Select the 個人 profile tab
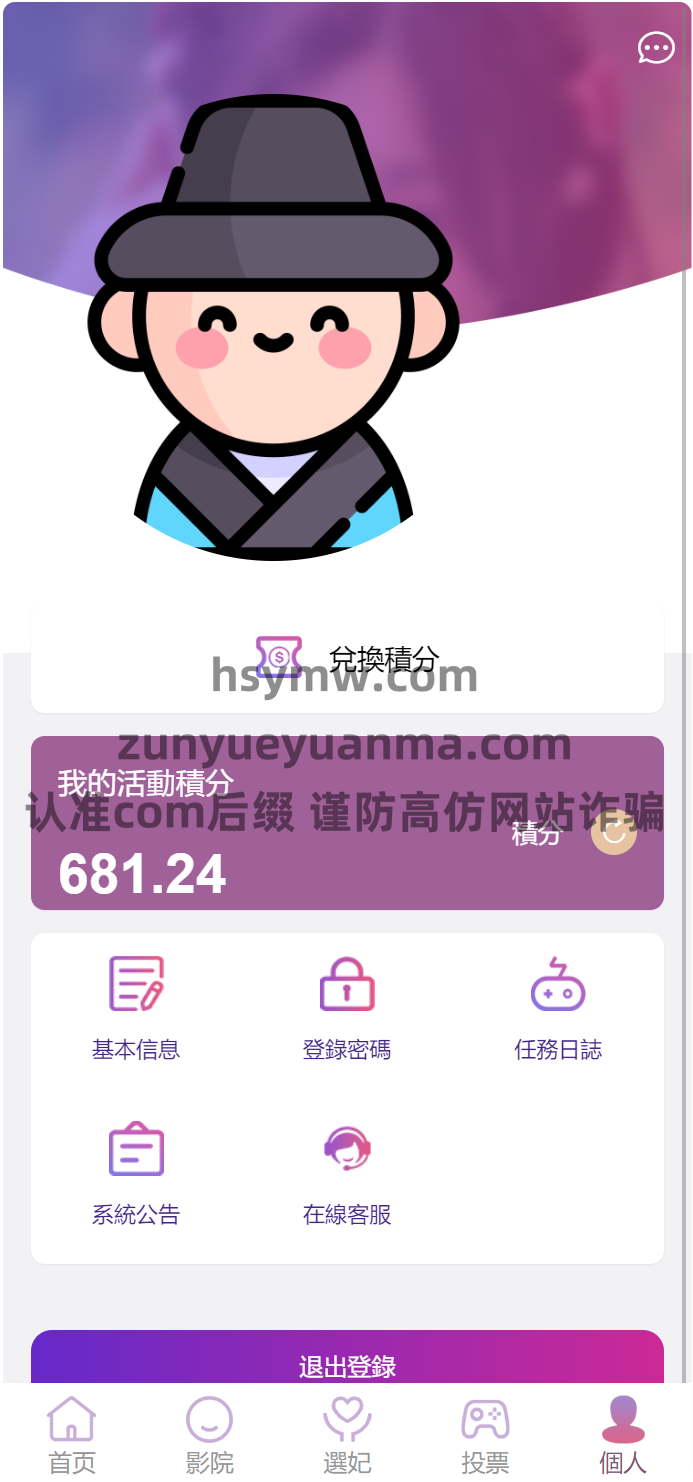Screen dimensions: 693x1482 (x=622, y=1434)
